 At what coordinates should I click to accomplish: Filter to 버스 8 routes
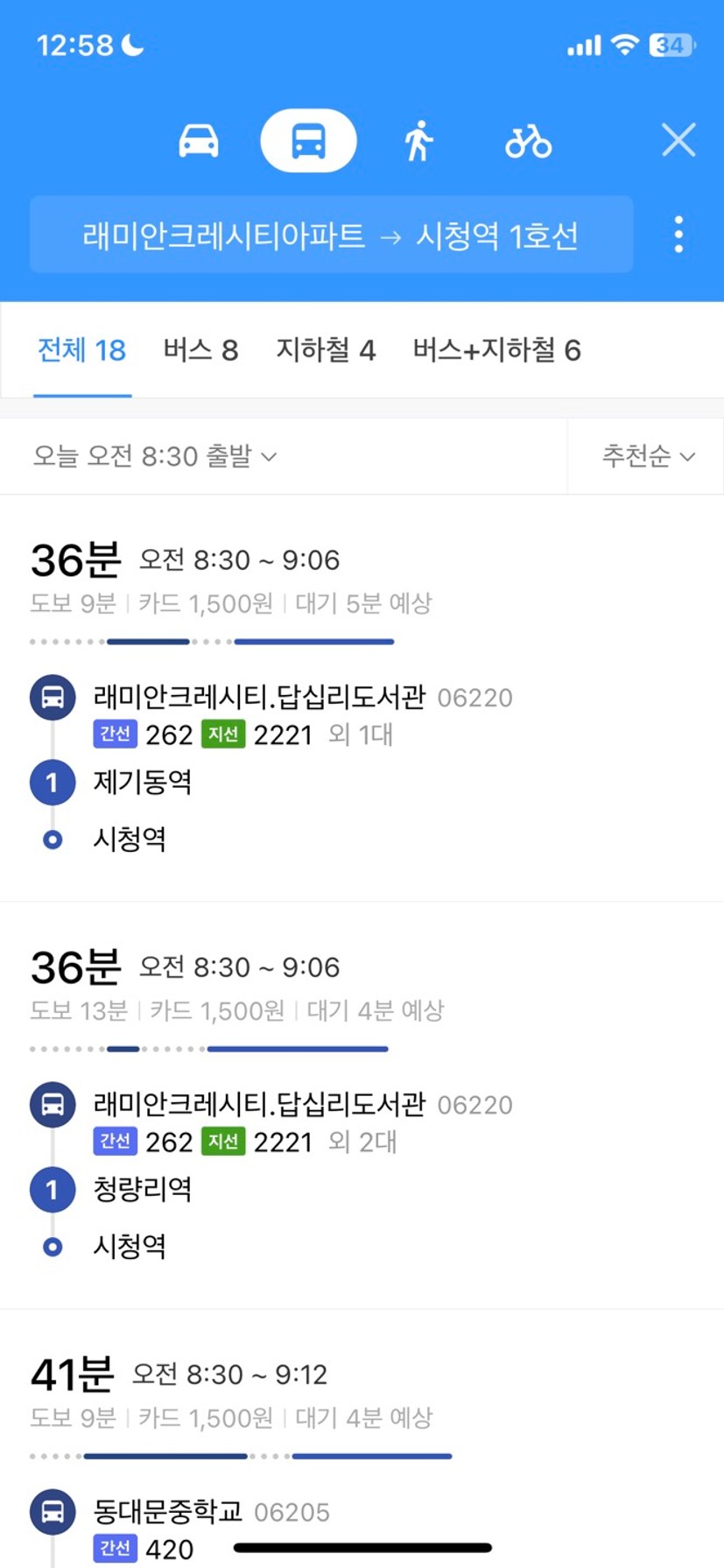click(200, 350)
